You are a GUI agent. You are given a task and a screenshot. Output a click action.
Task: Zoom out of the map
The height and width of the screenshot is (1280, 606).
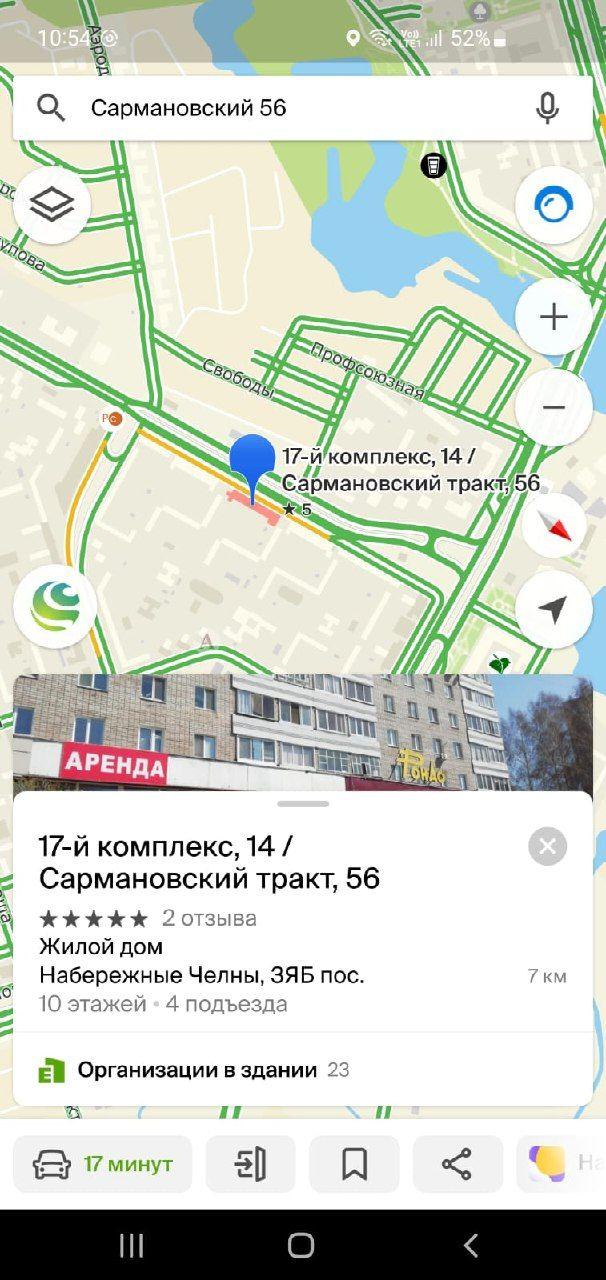pos(553,407)
